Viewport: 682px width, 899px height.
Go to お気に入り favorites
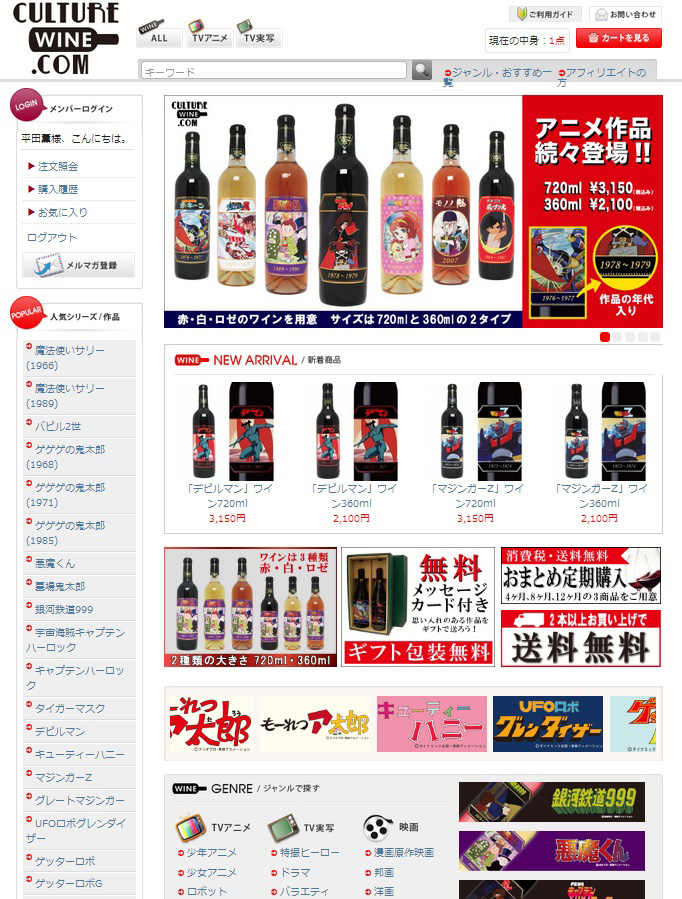[62, 212]
